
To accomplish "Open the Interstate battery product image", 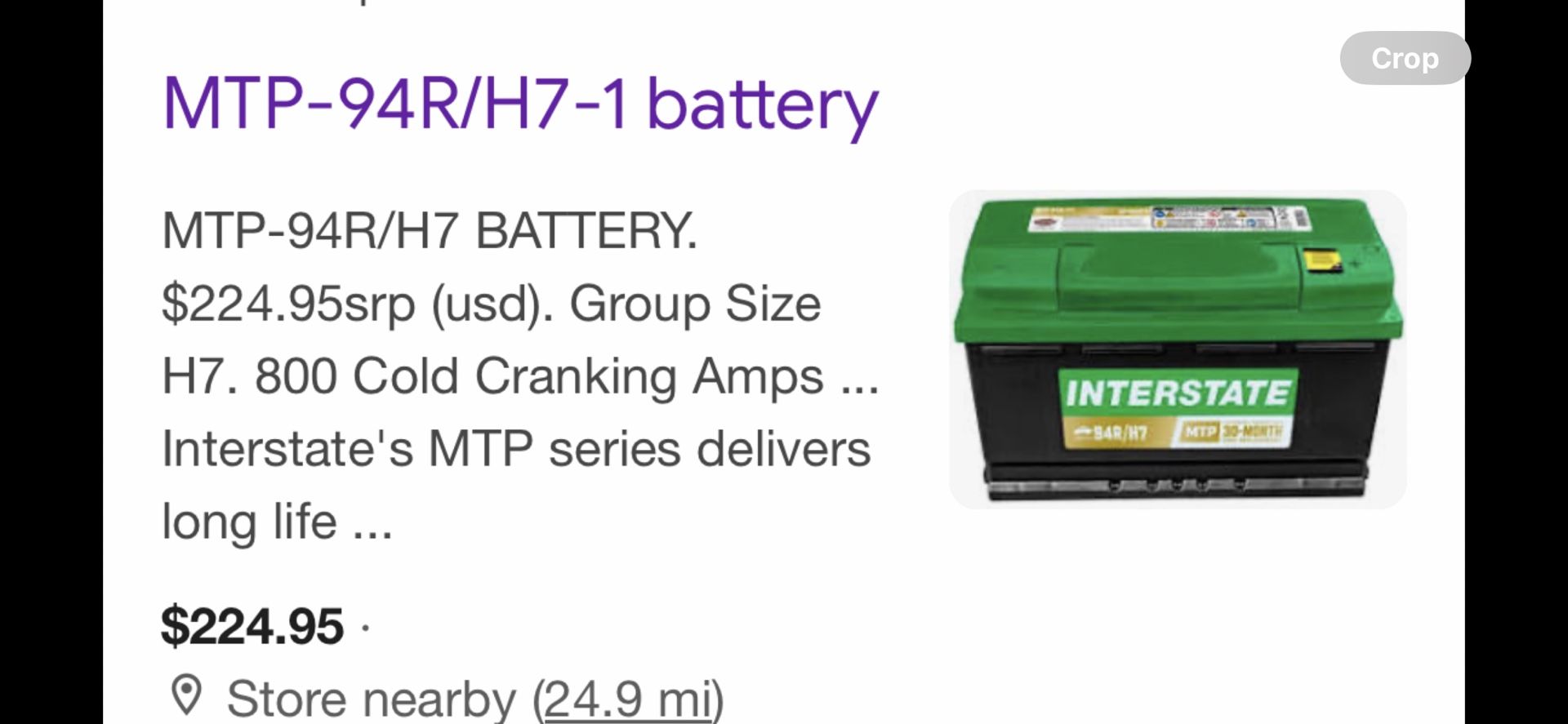I will (1177, 349).
